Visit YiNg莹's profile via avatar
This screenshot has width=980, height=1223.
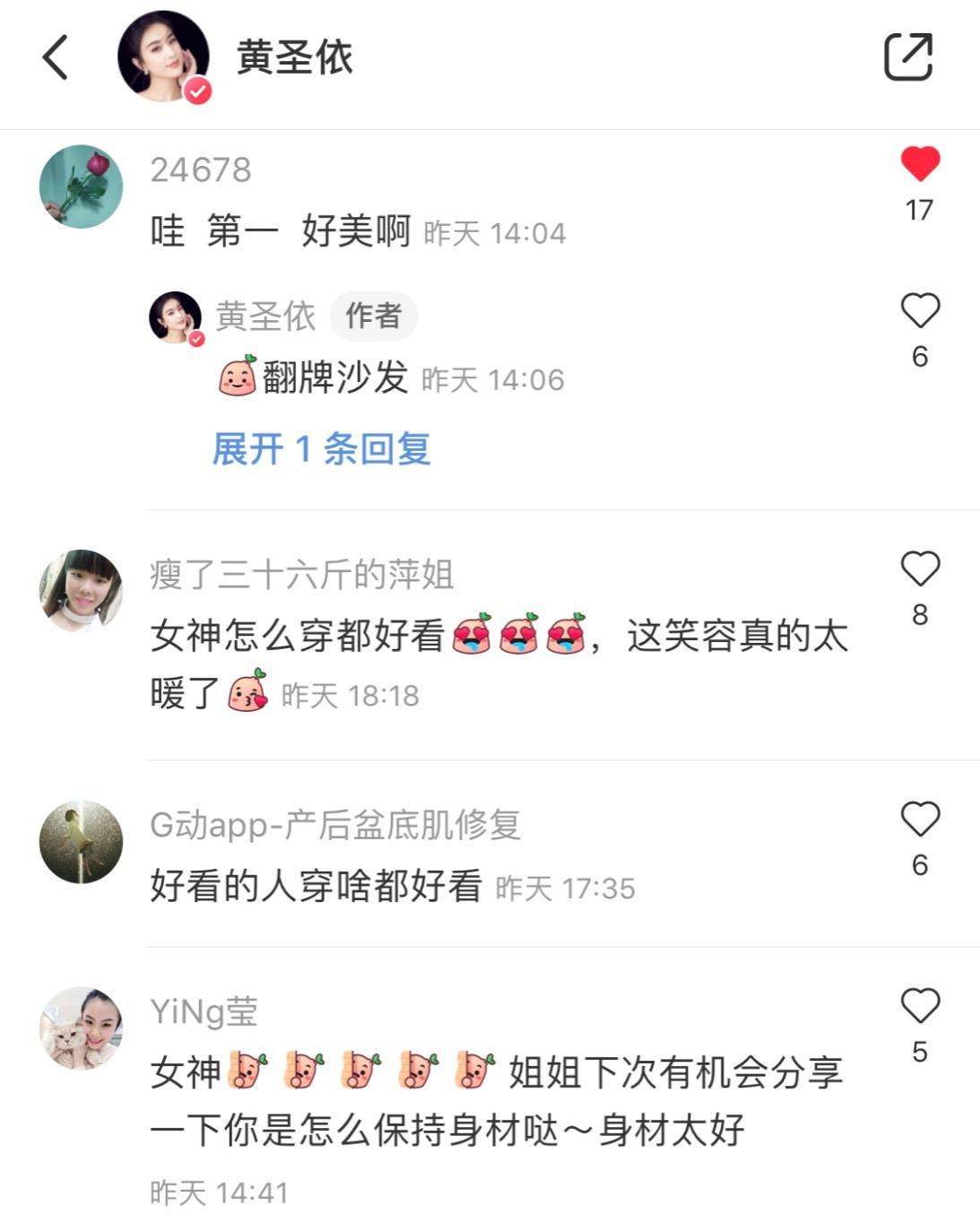(81, 1028)
